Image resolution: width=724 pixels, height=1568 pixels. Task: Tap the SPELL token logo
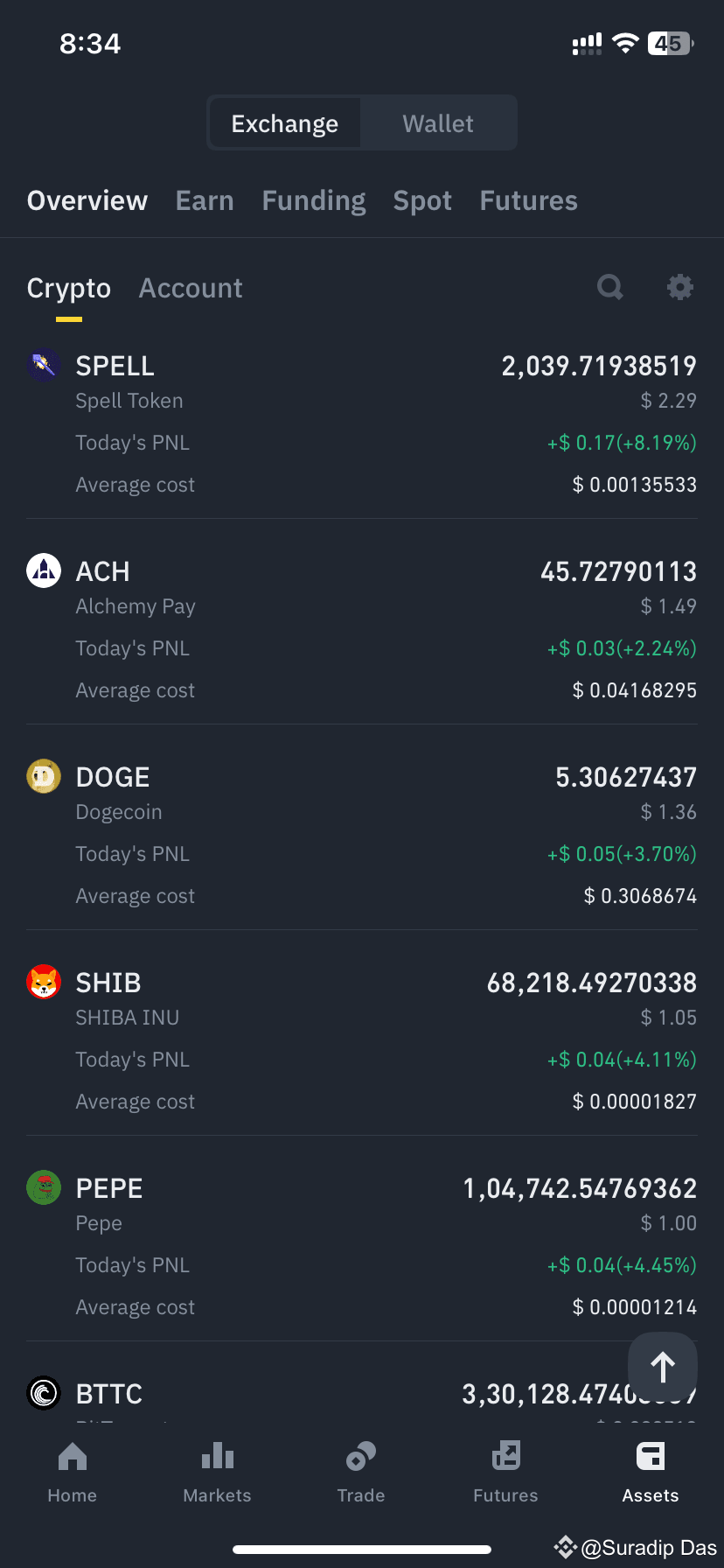point(44,365)
